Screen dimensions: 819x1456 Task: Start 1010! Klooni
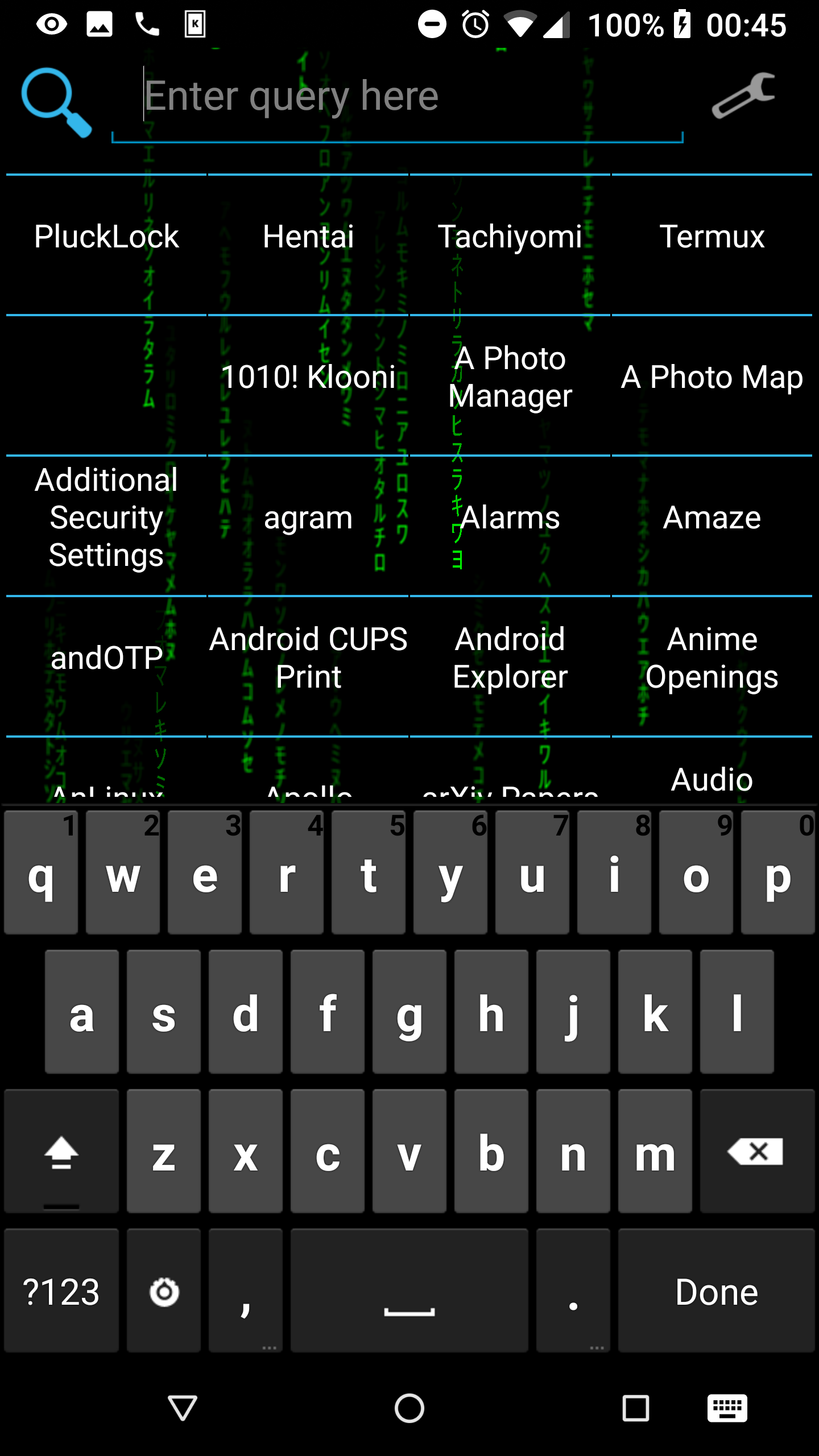[308, 377]
